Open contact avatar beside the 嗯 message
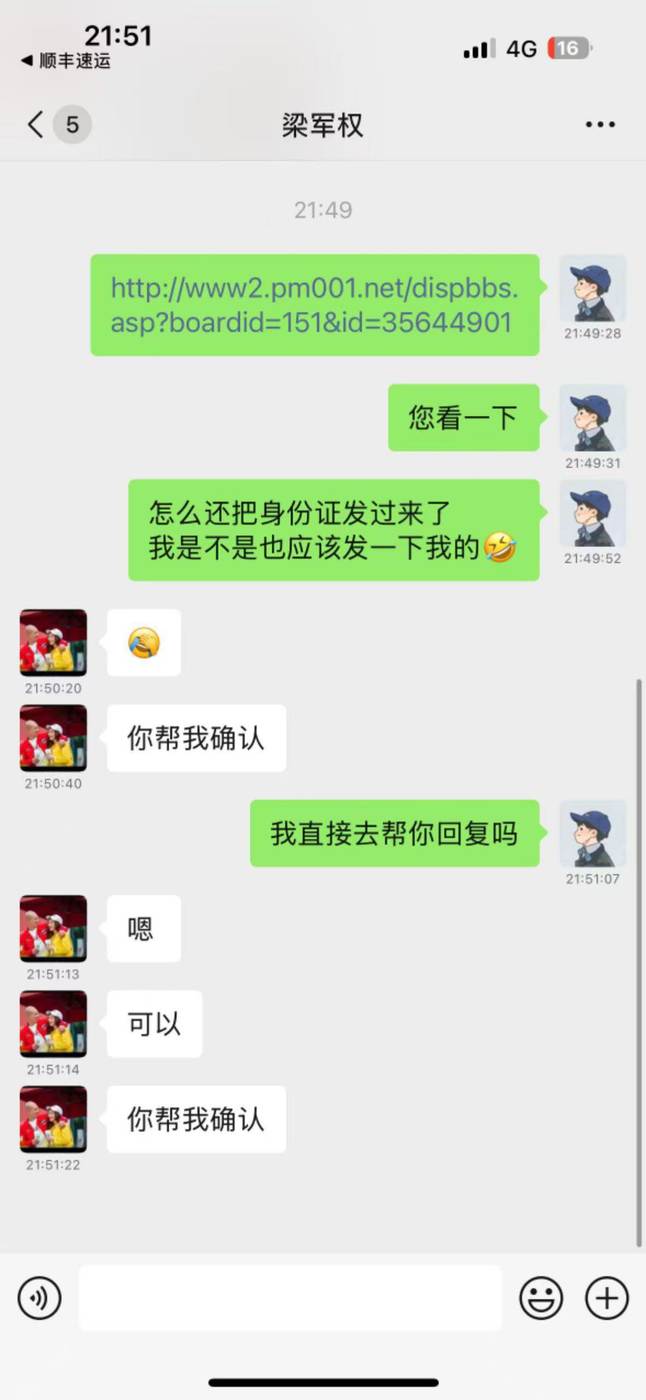The height and width of the screenshot is (1400, 646). (x=53, y=929)
